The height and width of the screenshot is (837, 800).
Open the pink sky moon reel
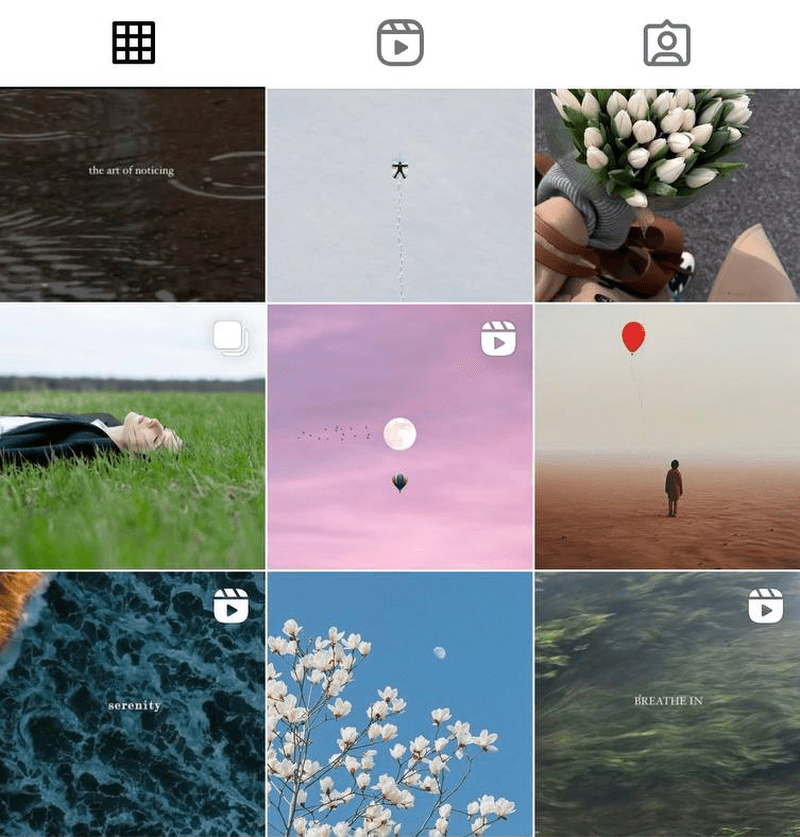(x=400, y=437)
